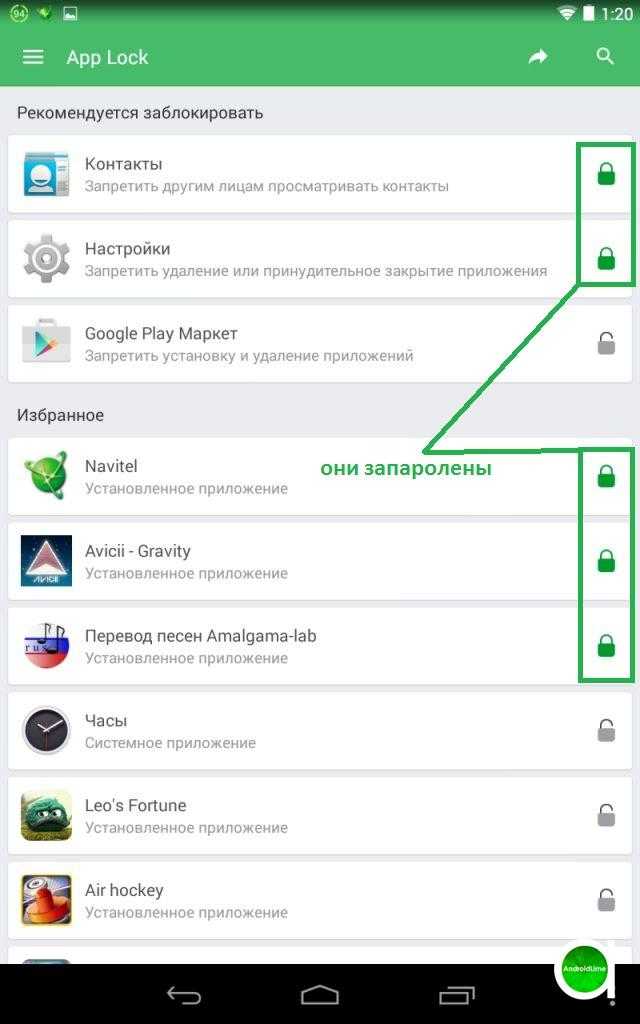Open the hamburger drawer menu
640x1024 pixels.
pyautogui.click(x=33, y=57)
